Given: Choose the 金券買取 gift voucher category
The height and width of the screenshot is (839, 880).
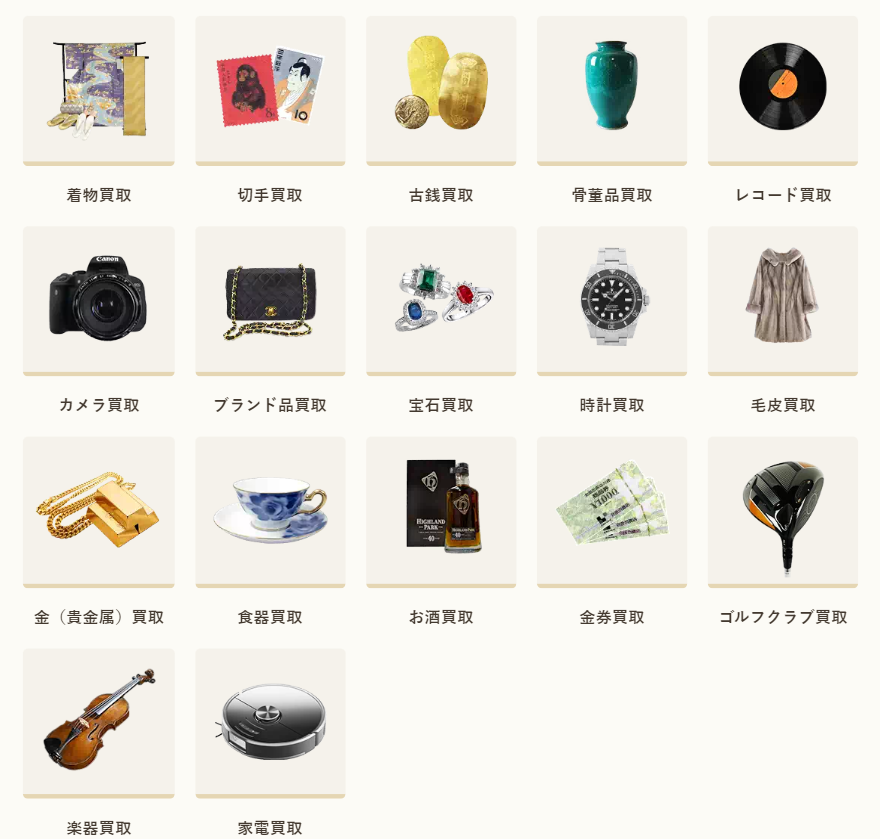Looking at the screenshot, I should (x=612, y=511).
